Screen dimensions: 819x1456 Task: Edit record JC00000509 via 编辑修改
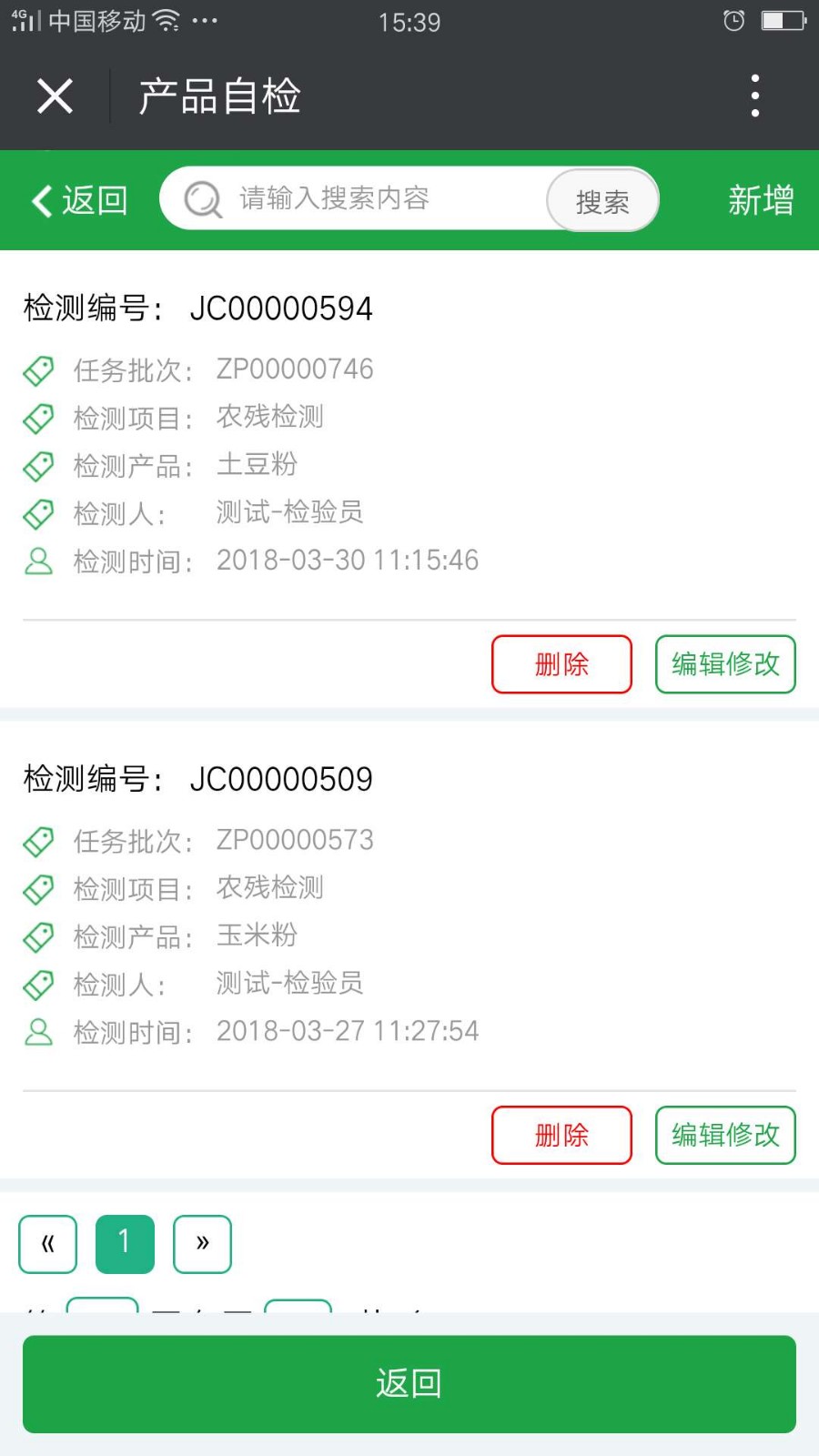pyautogui.click(x=725, y=1135)
